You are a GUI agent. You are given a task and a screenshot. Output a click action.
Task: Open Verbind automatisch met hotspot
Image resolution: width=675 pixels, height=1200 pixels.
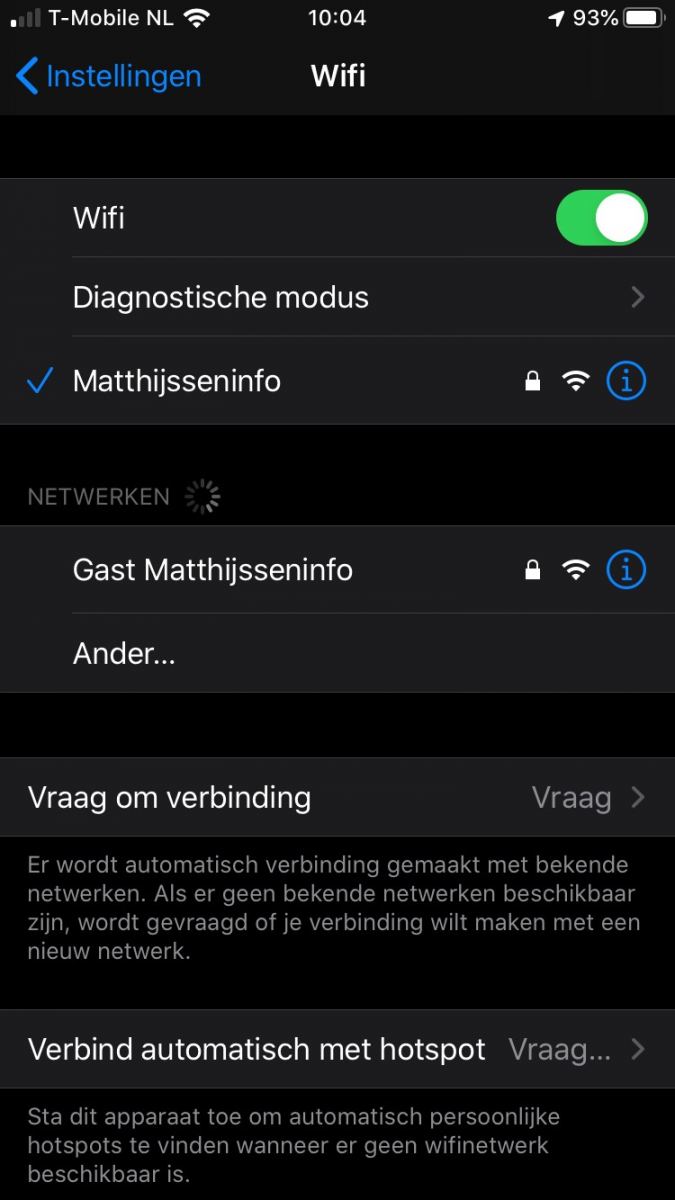click(337, 1050)
